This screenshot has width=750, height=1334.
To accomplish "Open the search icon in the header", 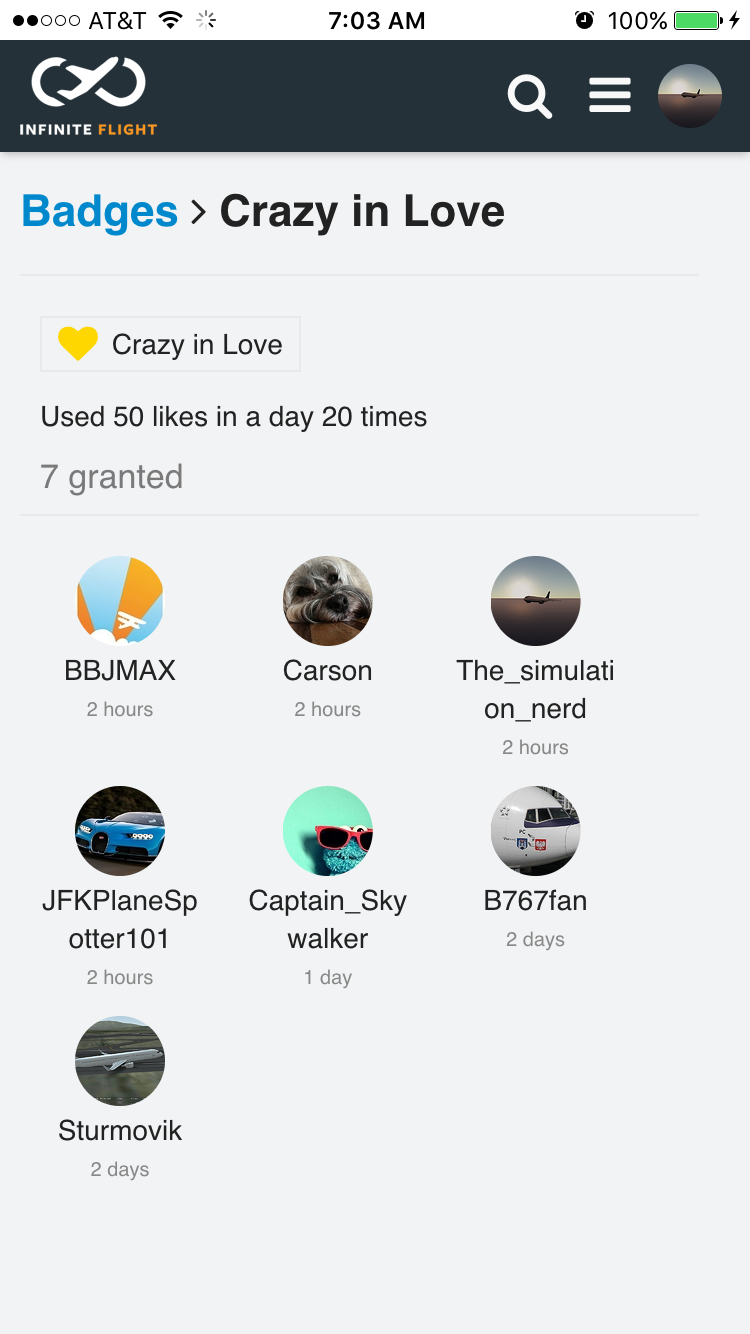I will coord(529,97).
